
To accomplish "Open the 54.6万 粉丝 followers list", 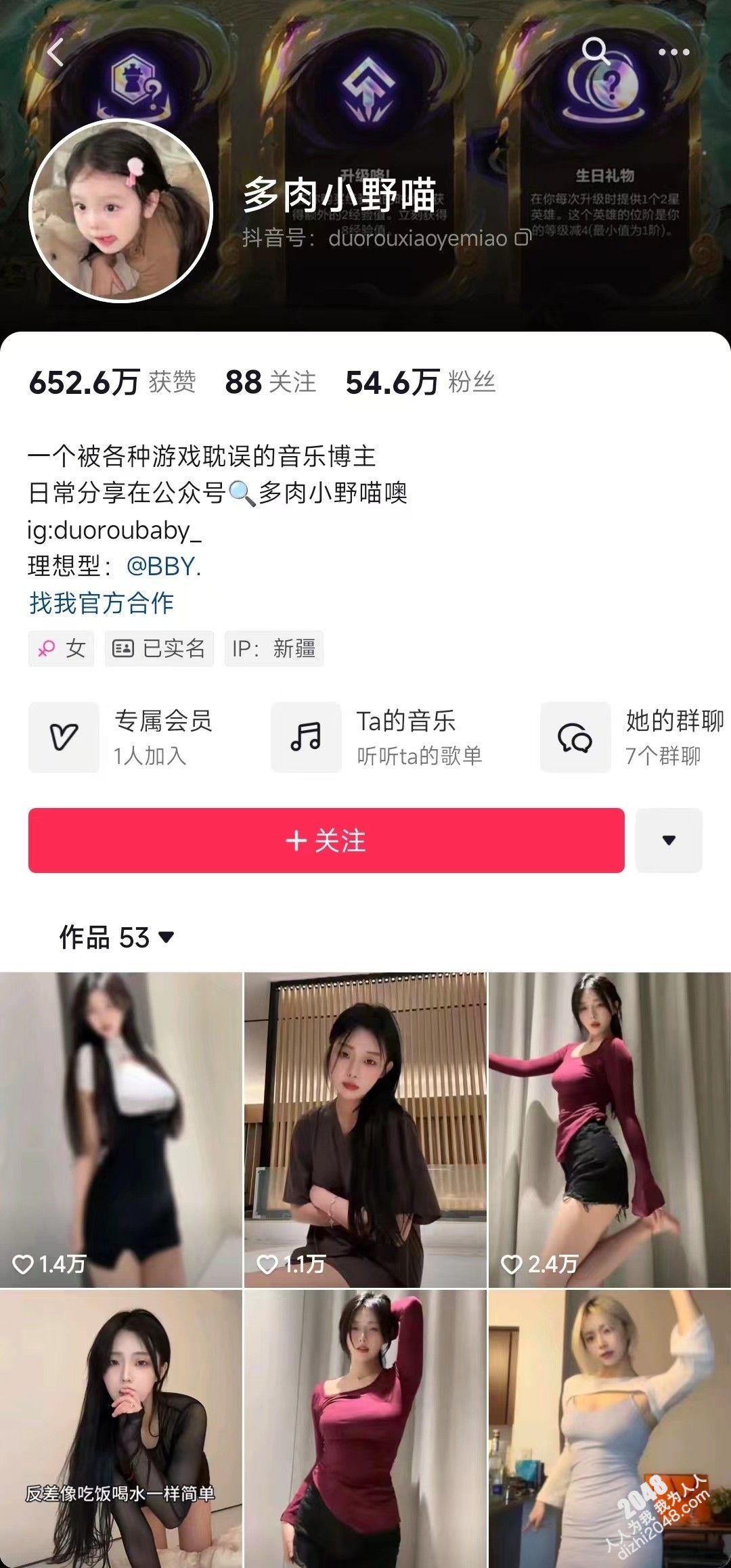I will (420, 382).
